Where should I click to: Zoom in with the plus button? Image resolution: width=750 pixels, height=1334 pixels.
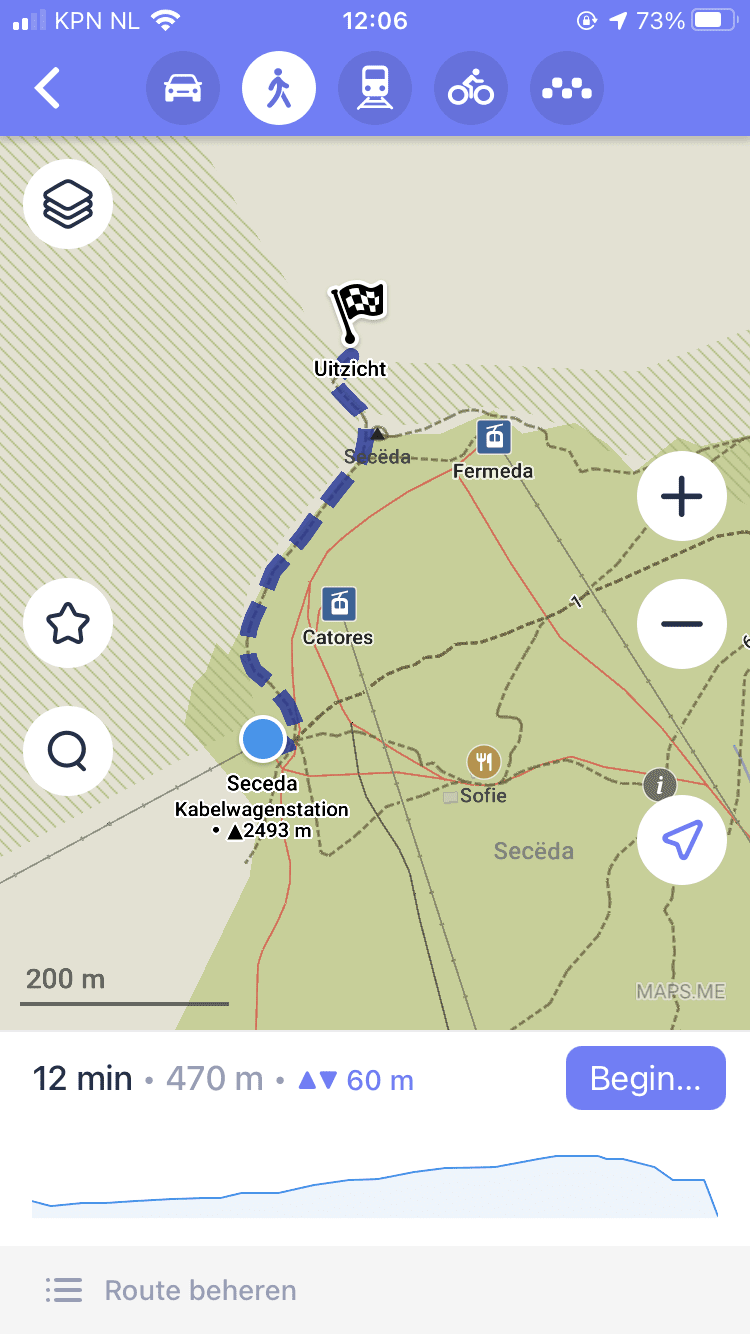point(682,496)
